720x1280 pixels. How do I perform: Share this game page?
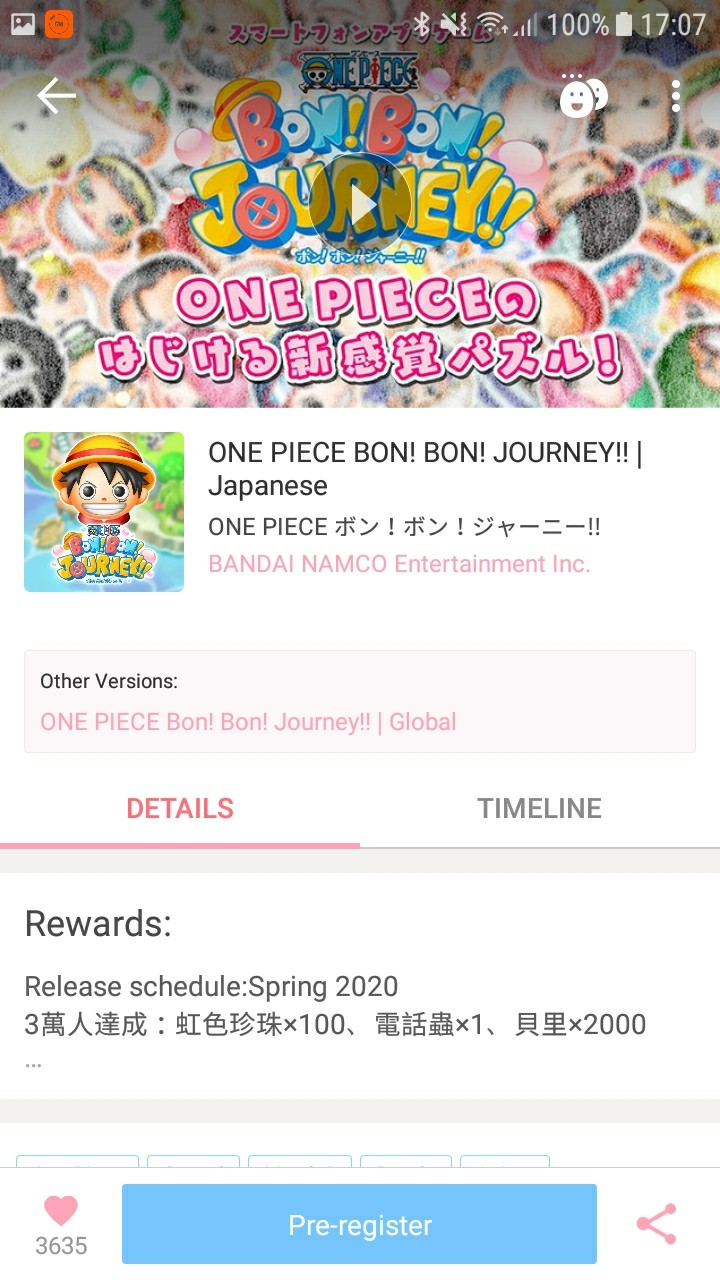click(x=656, y=1225)
